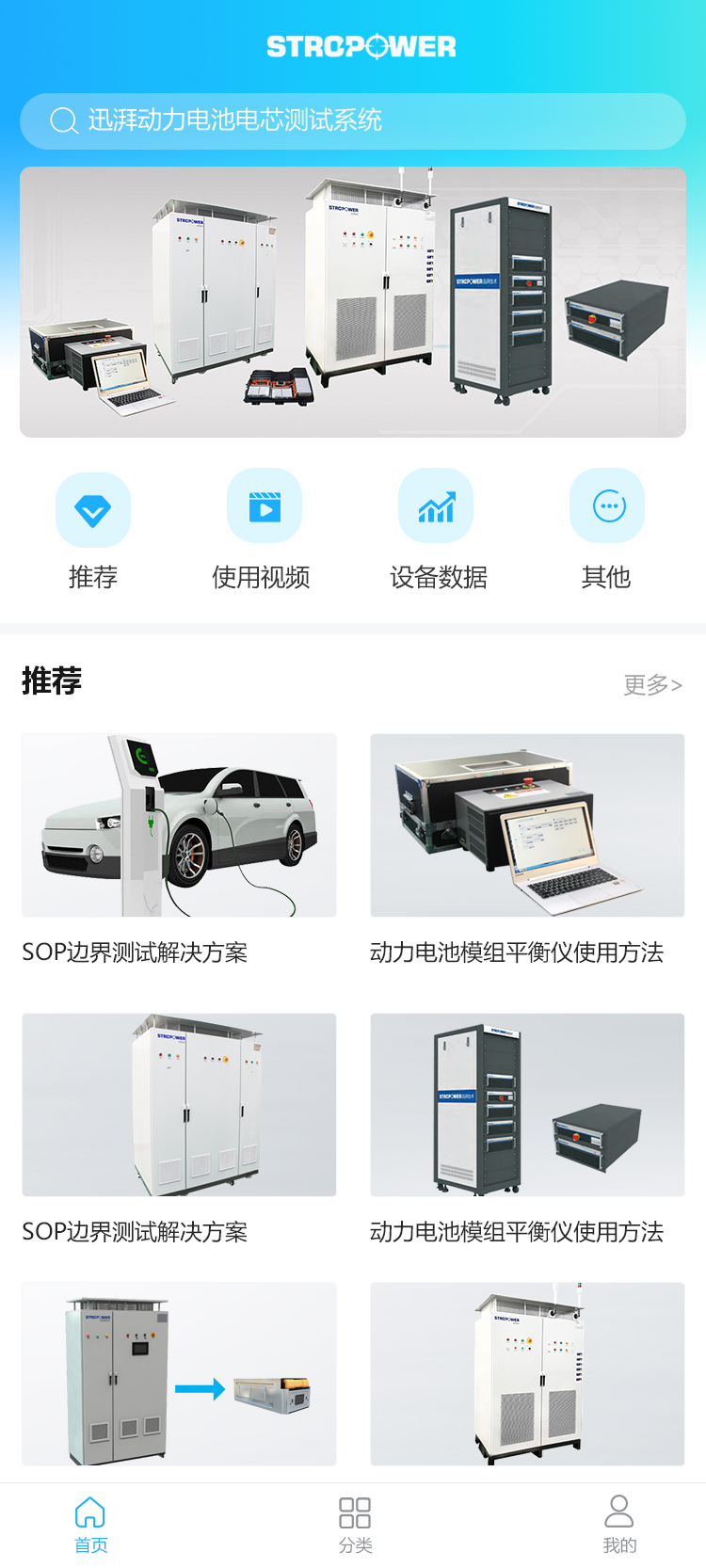Open the search box at the top
This screenshot has width=706, height=1568.
(x=353, y=120)
